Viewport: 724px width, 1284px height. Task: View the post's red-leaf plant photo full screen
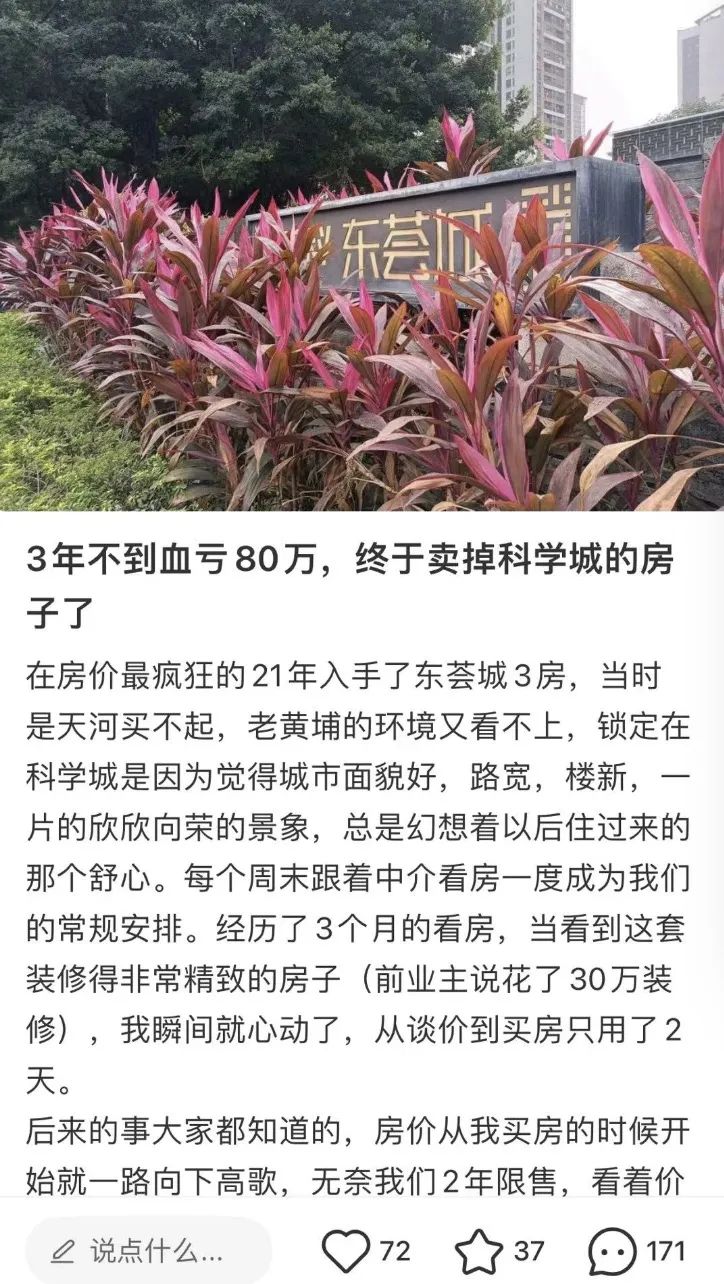(362, 255)
